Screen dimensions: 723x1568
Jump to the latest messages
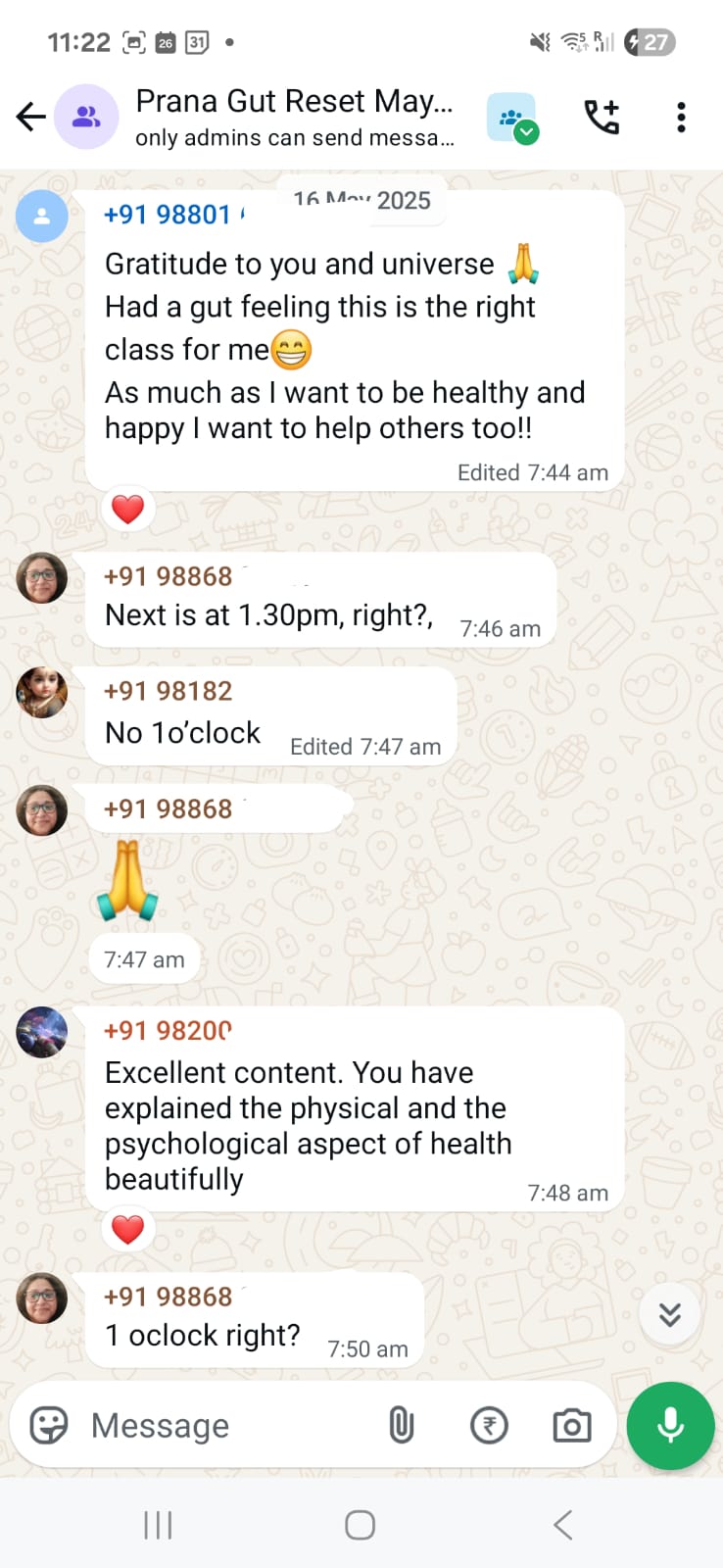coord(670,1314)
